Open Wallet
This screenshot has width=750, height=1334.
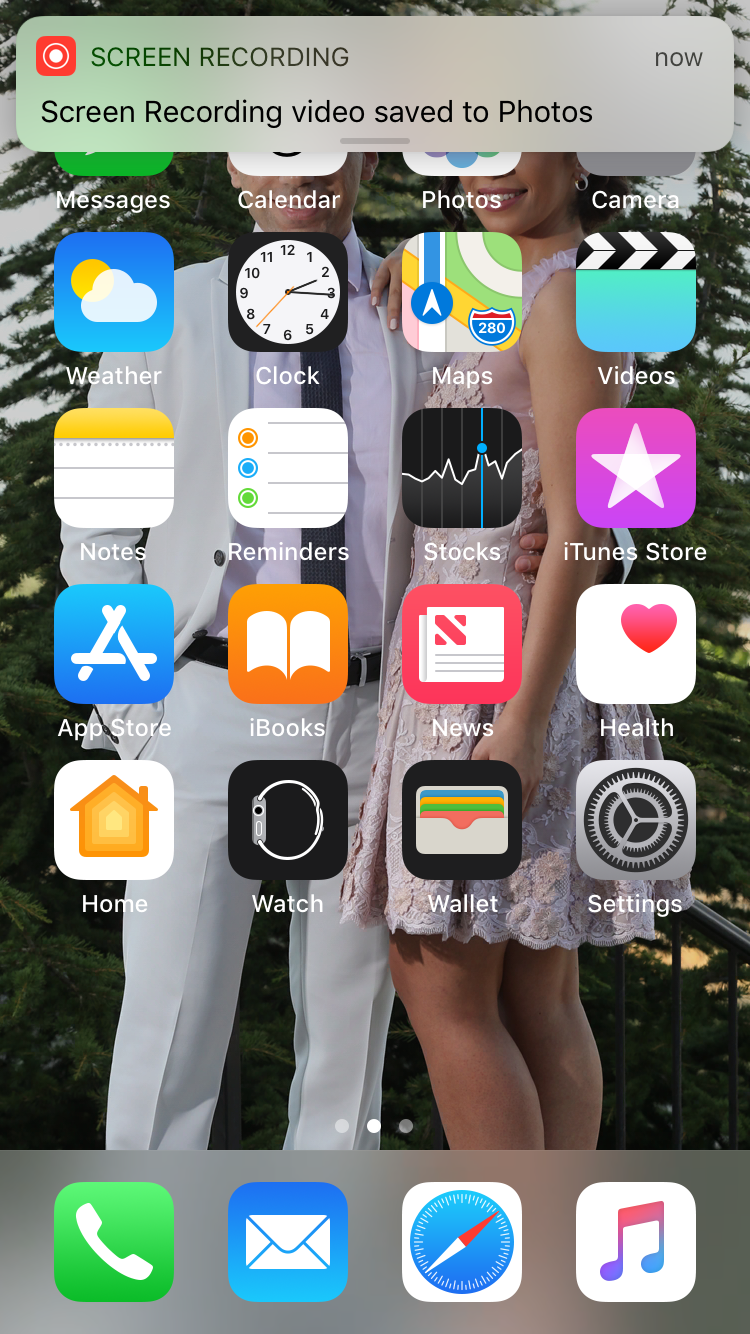point(462,820)
